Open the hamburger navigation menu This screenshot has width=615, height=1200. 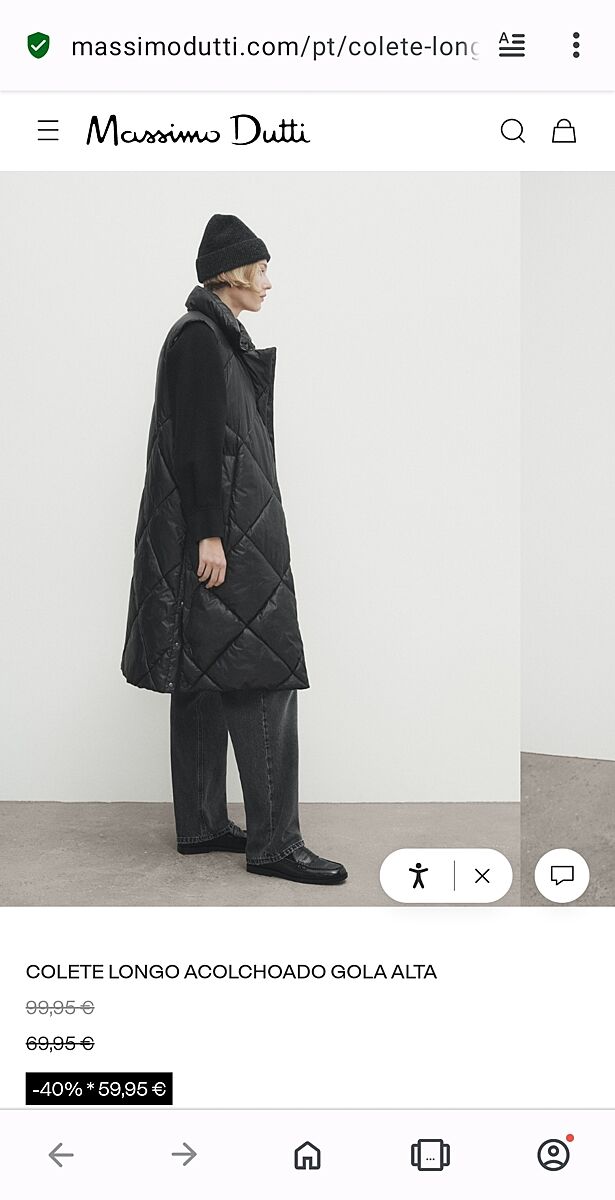pyautogui.click(x=48, y=131)
